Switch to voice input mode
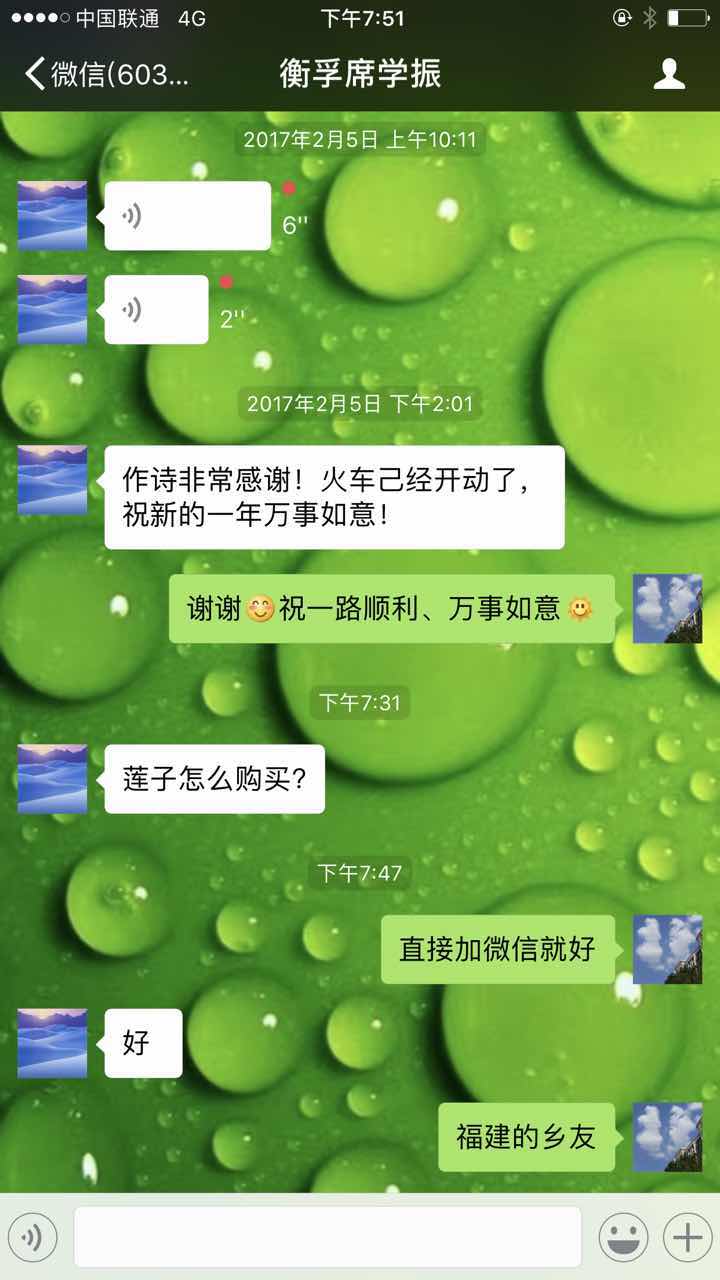 tap(33, 1238)
